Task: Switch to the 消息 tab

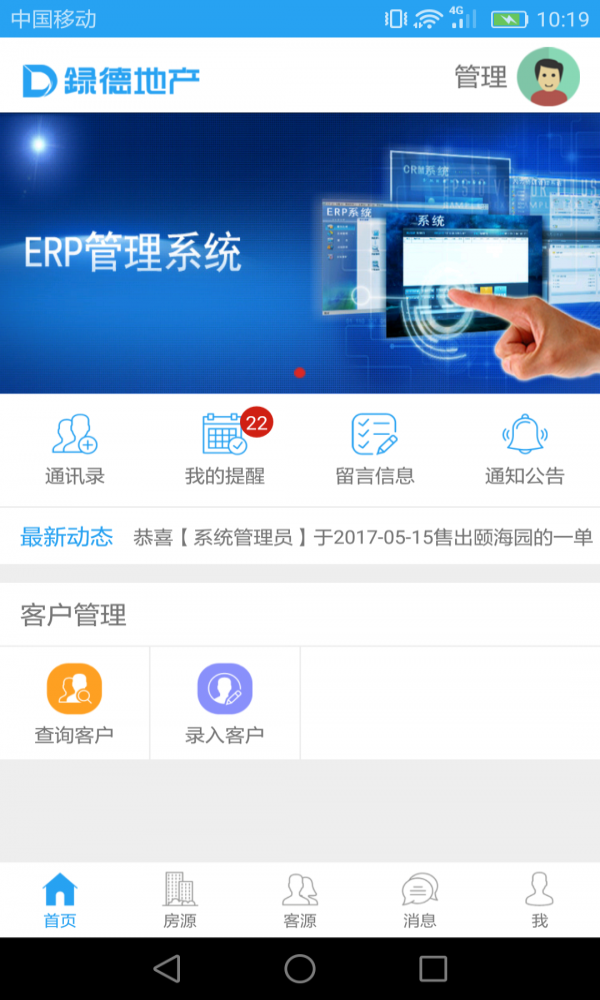Action: click(420, 901)
